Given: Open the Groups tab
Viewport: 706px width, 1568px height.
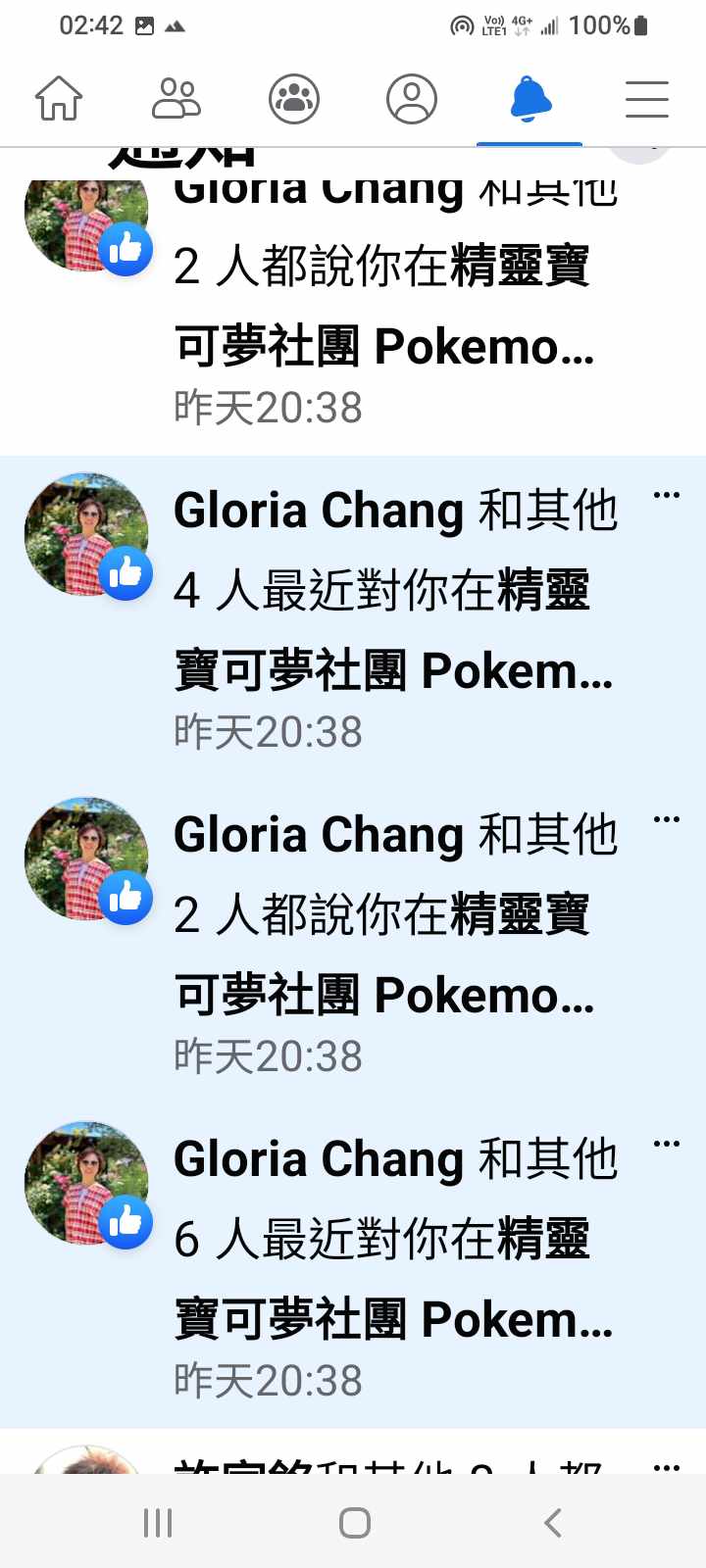Looking at the screenshot, I should [x=294, y=99].
